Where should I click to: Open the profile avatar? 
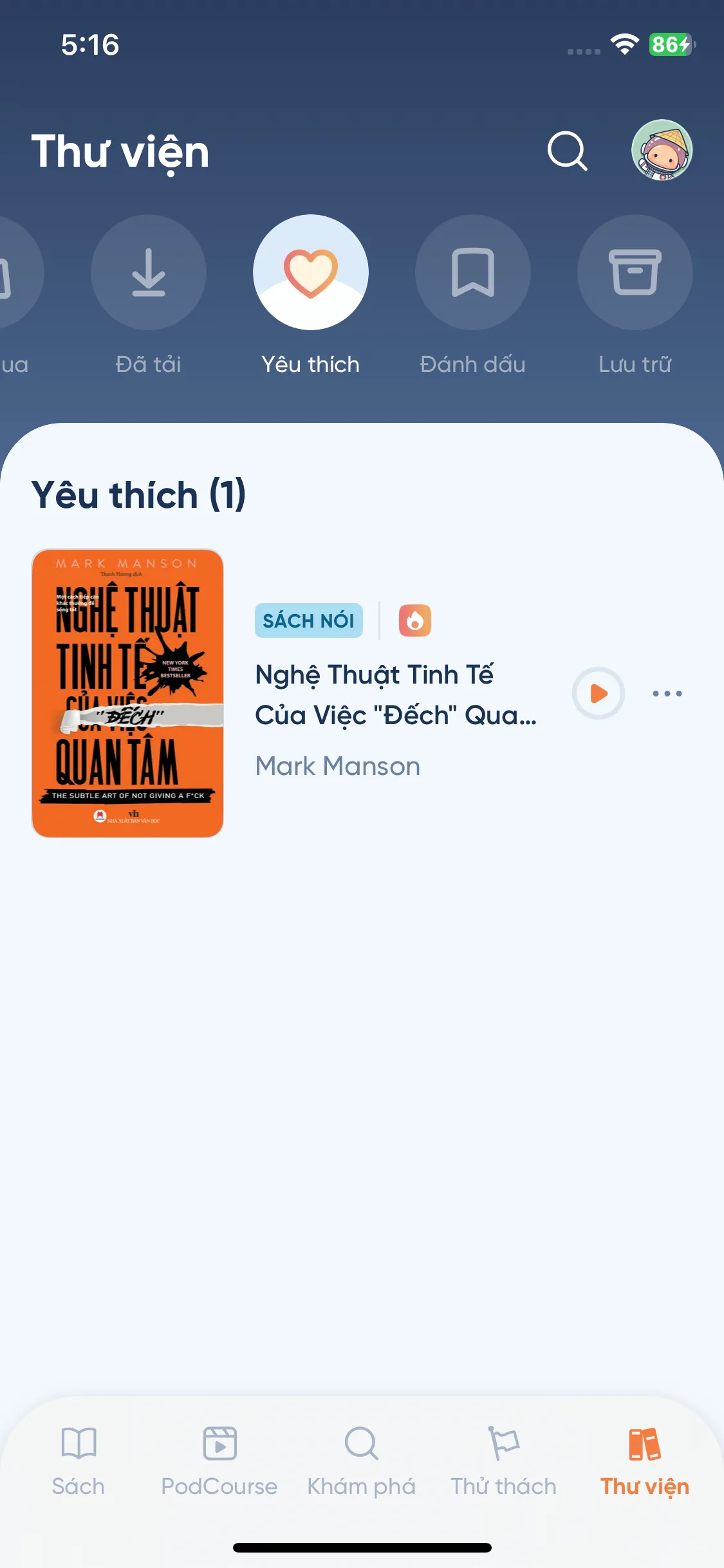point(662,150)
